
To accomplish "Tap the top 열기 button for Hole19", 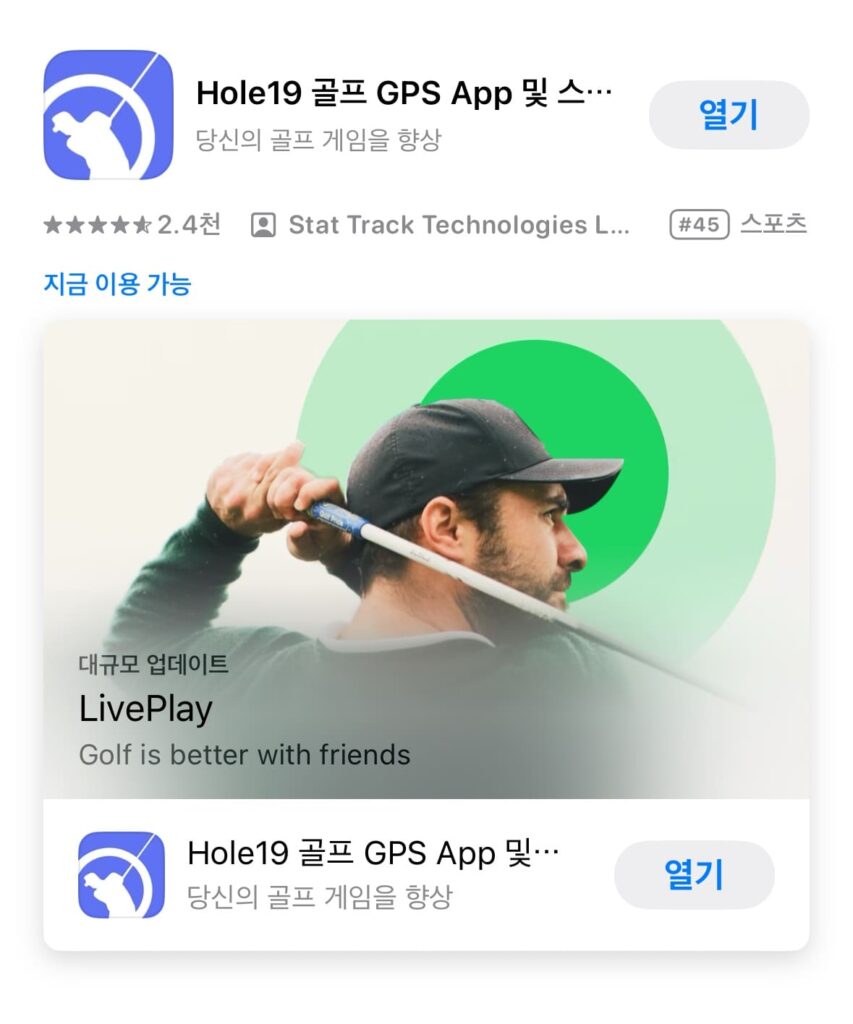I will point(729,115).
